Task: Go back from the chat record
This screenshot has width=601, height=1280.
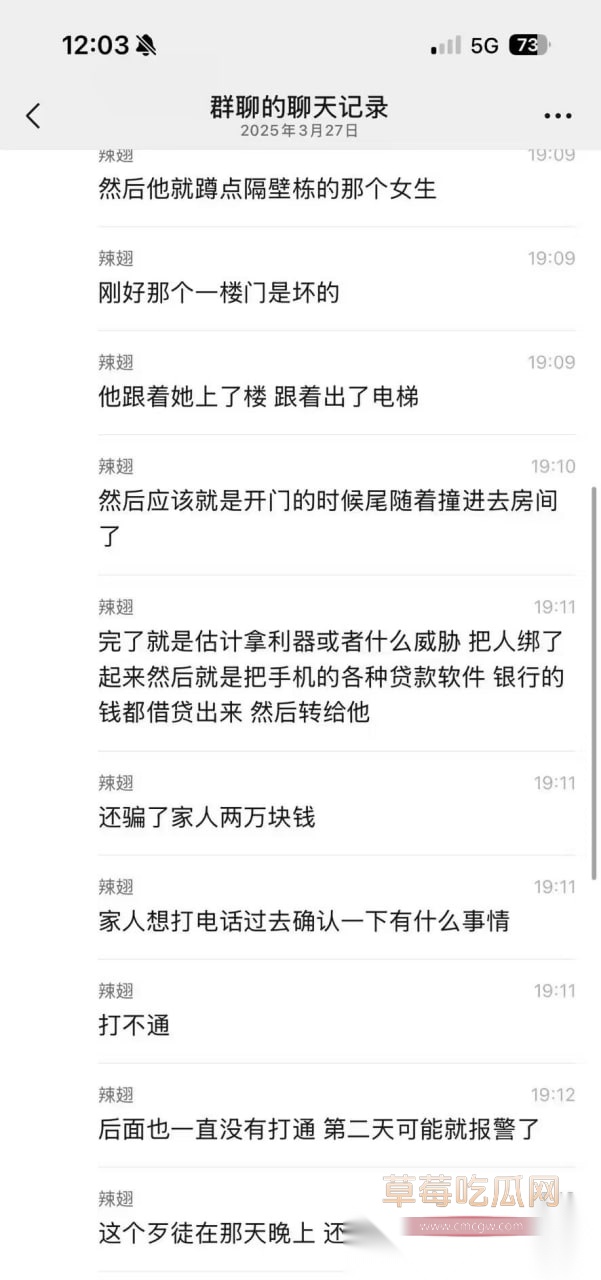Action: pyautogui.click(x=33, y=115)
